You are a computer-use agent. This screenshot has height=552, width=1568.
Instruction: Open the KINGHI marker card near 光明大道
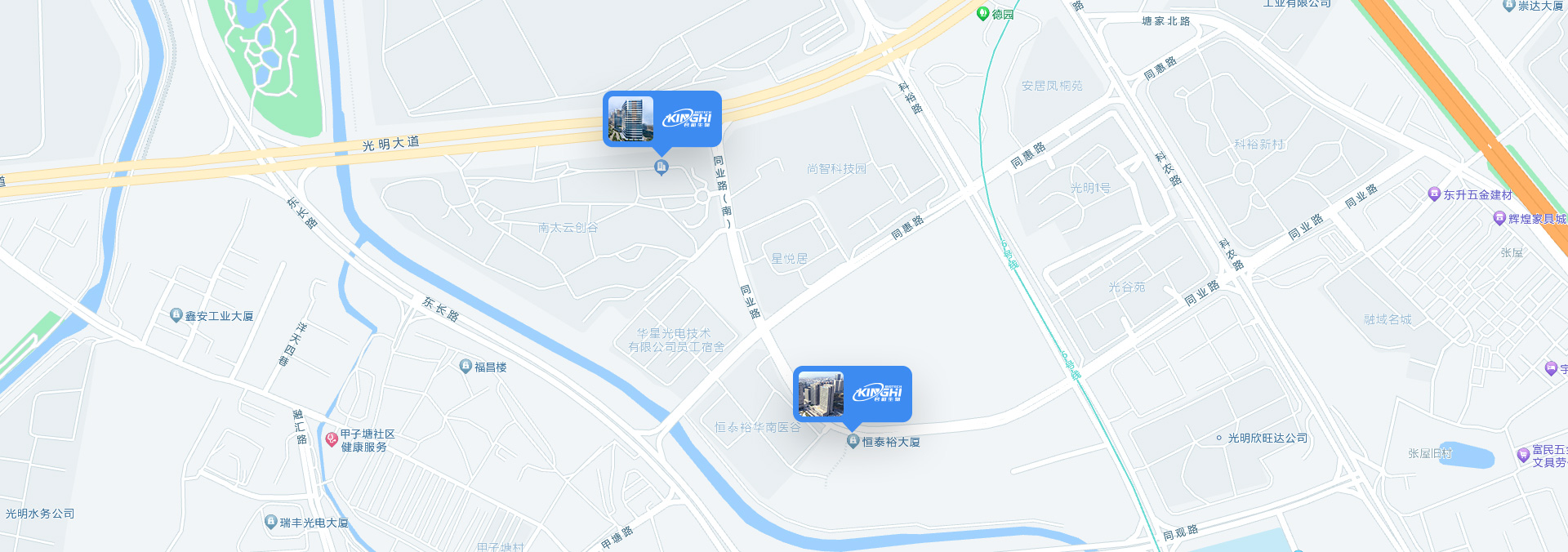tap(661, 119)
